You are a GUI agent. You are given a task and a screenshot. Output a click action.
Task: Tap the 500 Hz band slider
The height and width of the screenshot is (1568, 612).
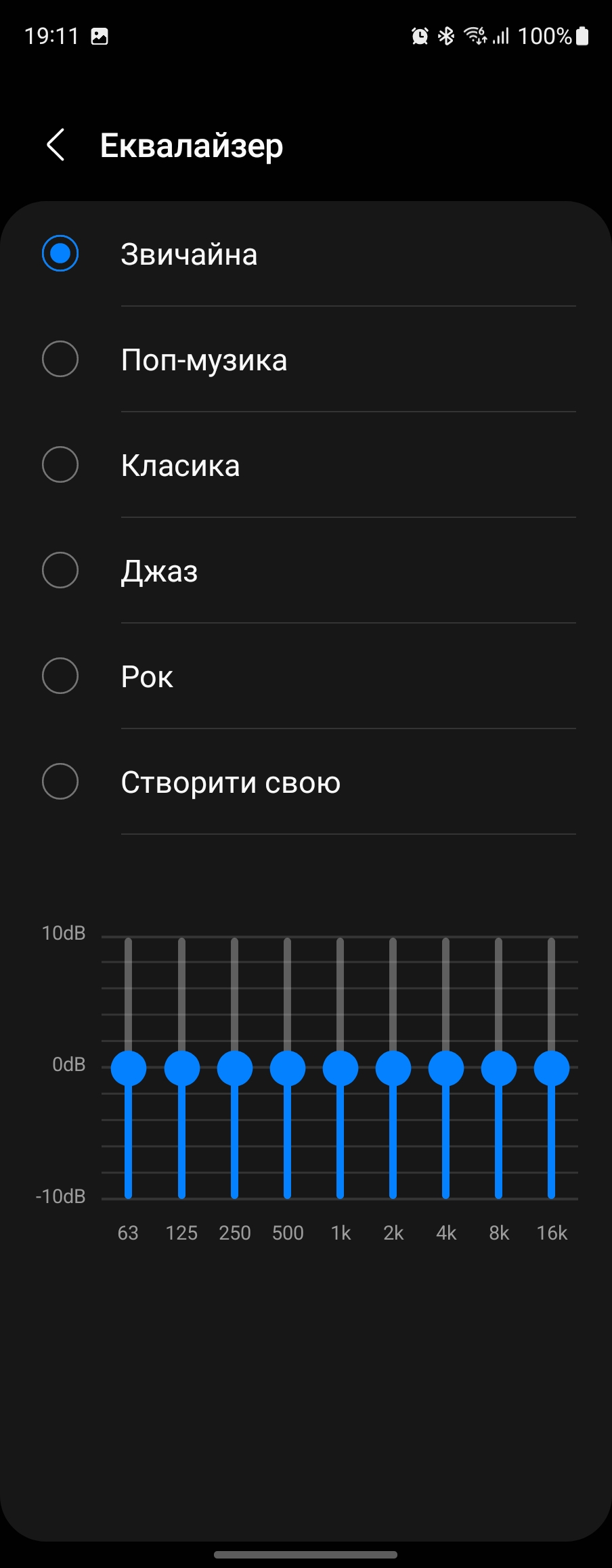pos(288,1068)
